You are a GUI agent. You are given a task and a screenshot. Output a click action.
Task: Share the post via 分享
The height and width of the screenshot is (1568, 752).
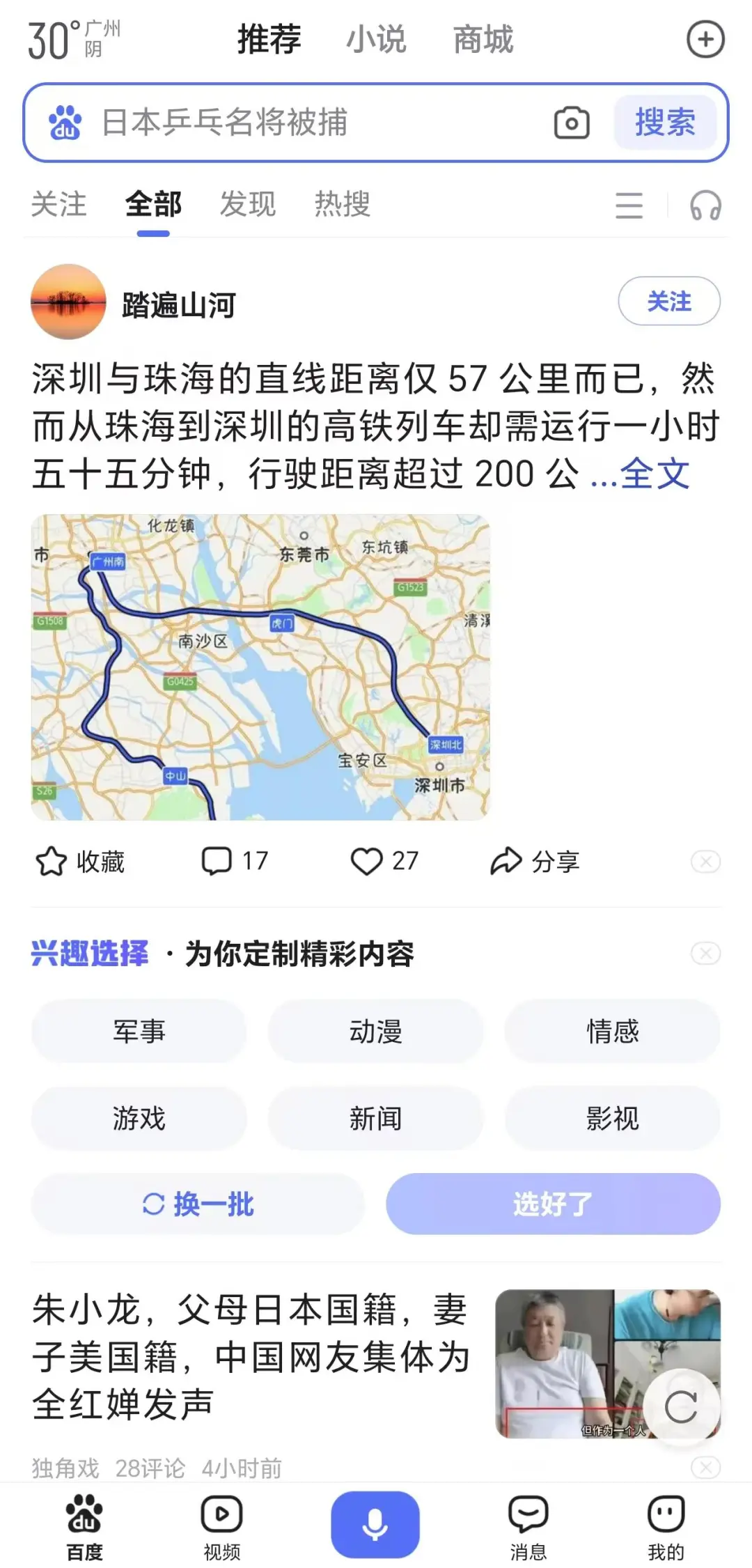[x=535, y=861]
